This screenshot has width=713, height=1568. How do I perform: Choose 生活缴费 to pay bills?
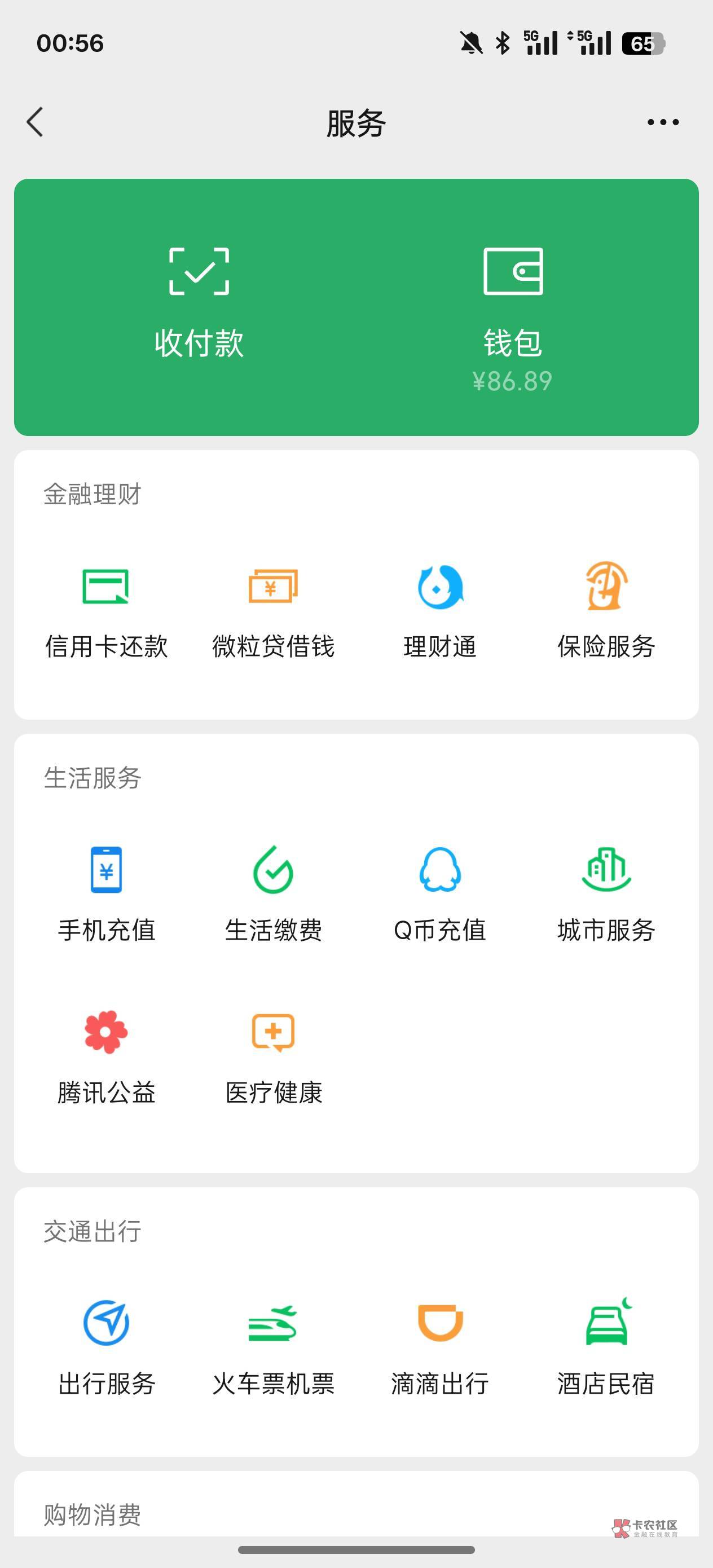point(273,894)
